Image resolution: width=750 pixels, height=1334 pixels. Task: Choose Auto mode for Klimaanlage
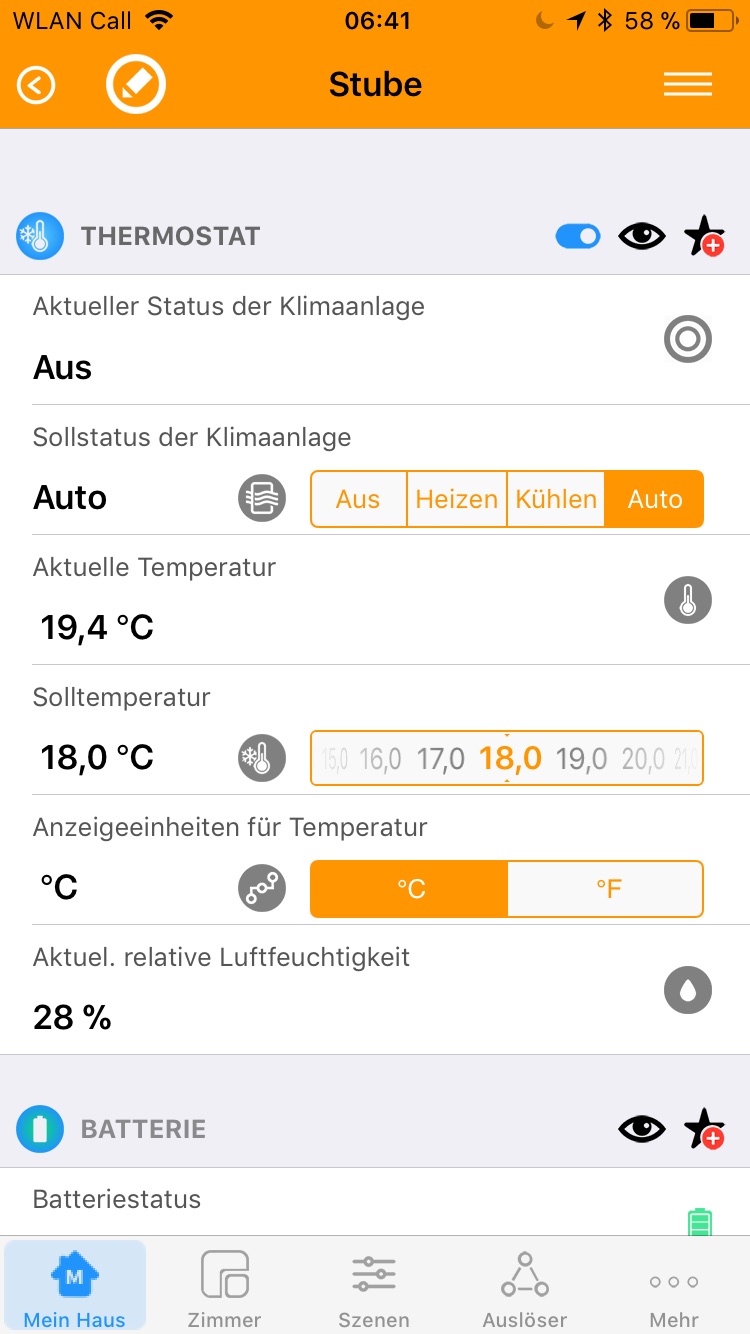[x=654, y=499]
